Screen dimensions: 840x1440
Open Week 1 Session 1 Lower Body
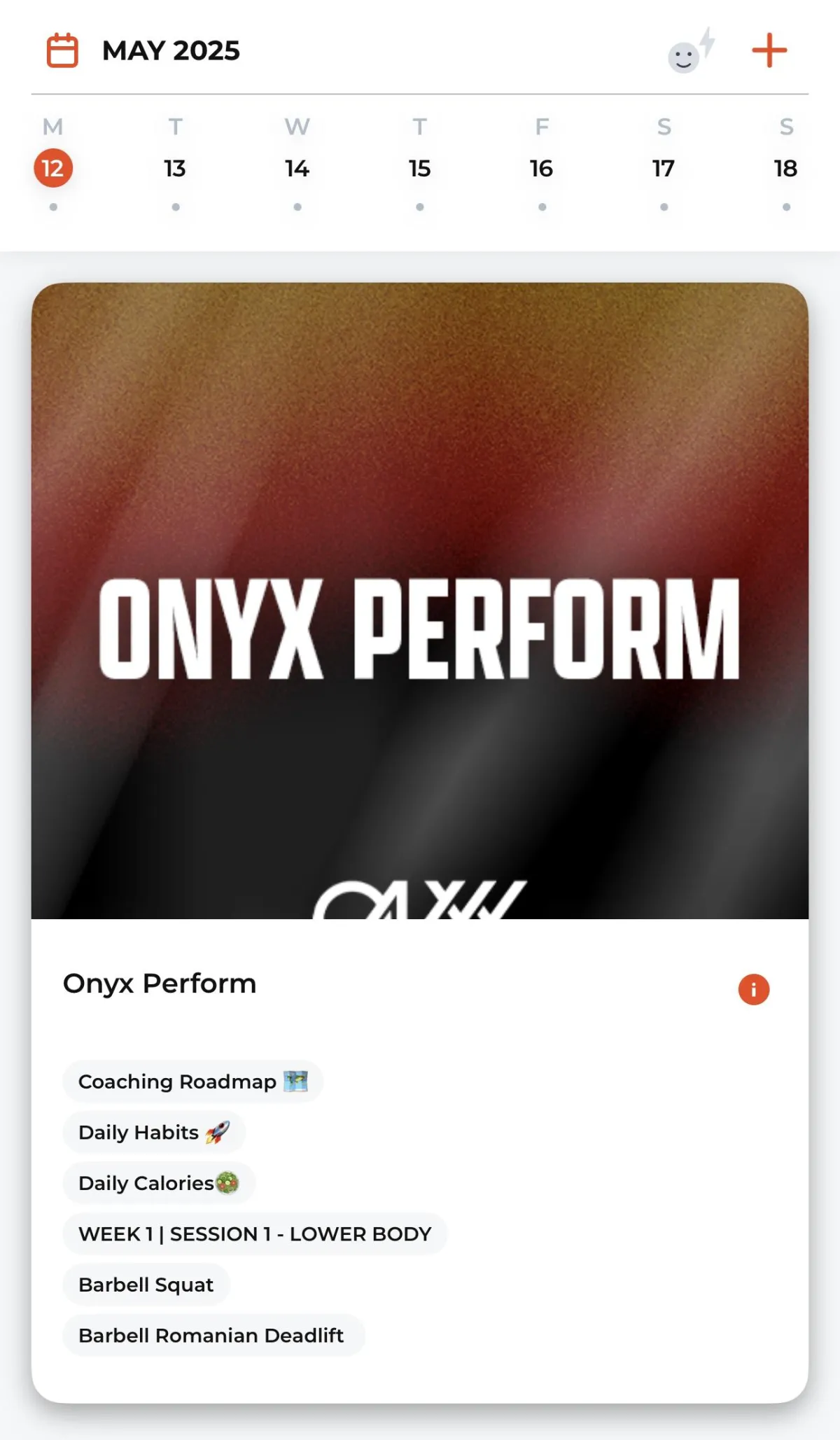pyautogui.click(x=255, y=1233)
